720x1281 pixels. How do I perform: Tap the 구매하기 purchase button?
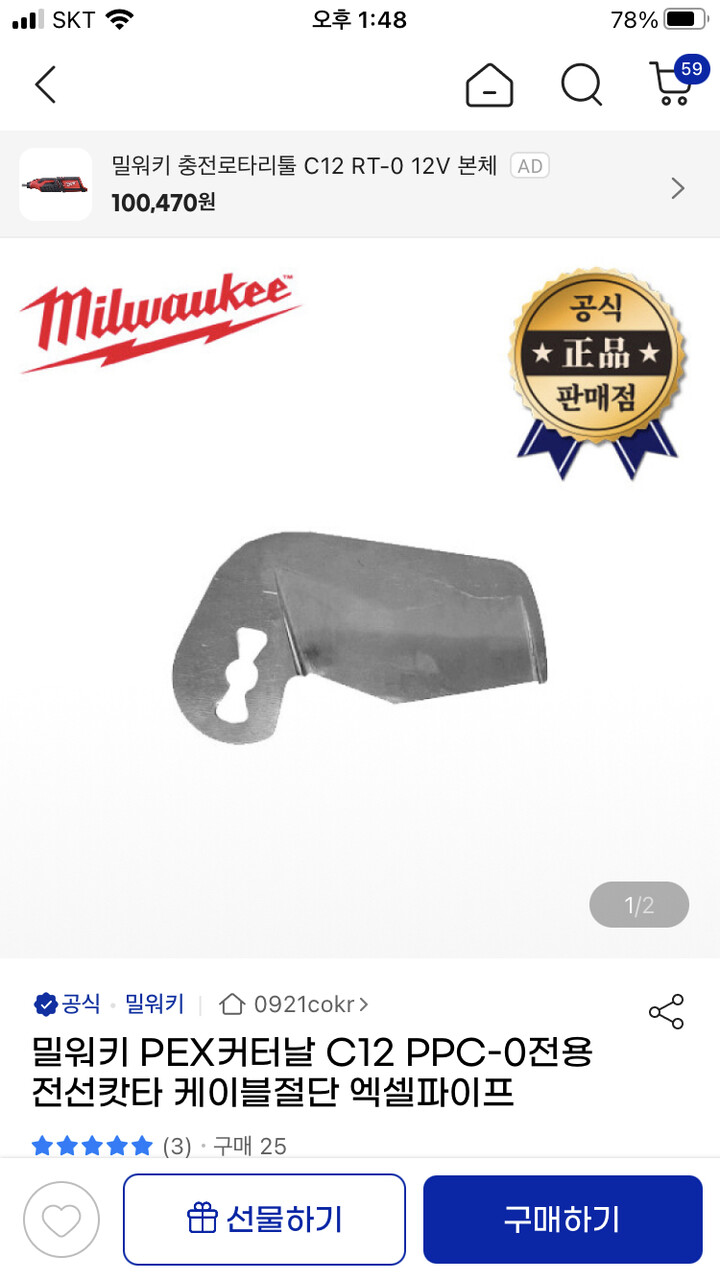coord(562,1219)
